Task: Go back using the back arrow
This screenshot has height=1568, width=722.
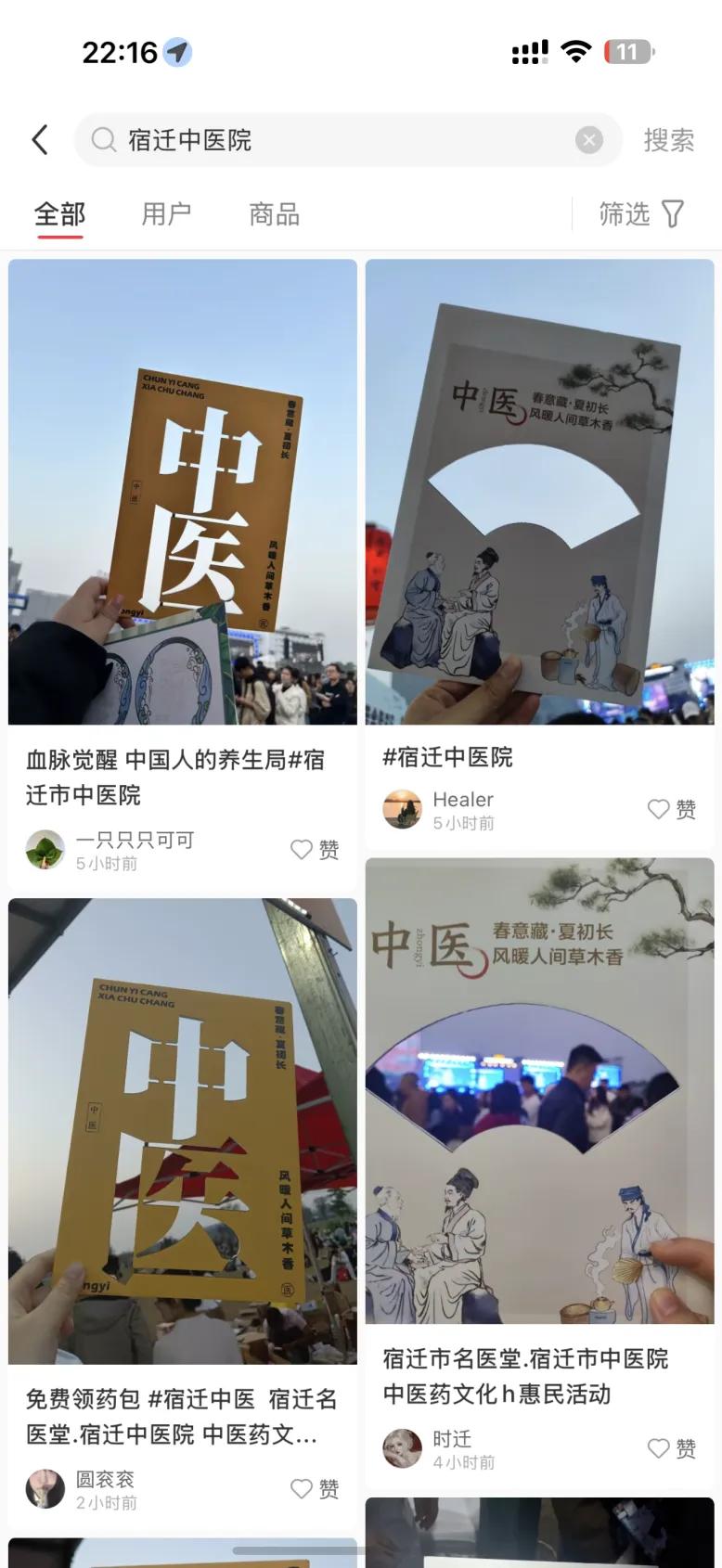Action: pos(39,140)
